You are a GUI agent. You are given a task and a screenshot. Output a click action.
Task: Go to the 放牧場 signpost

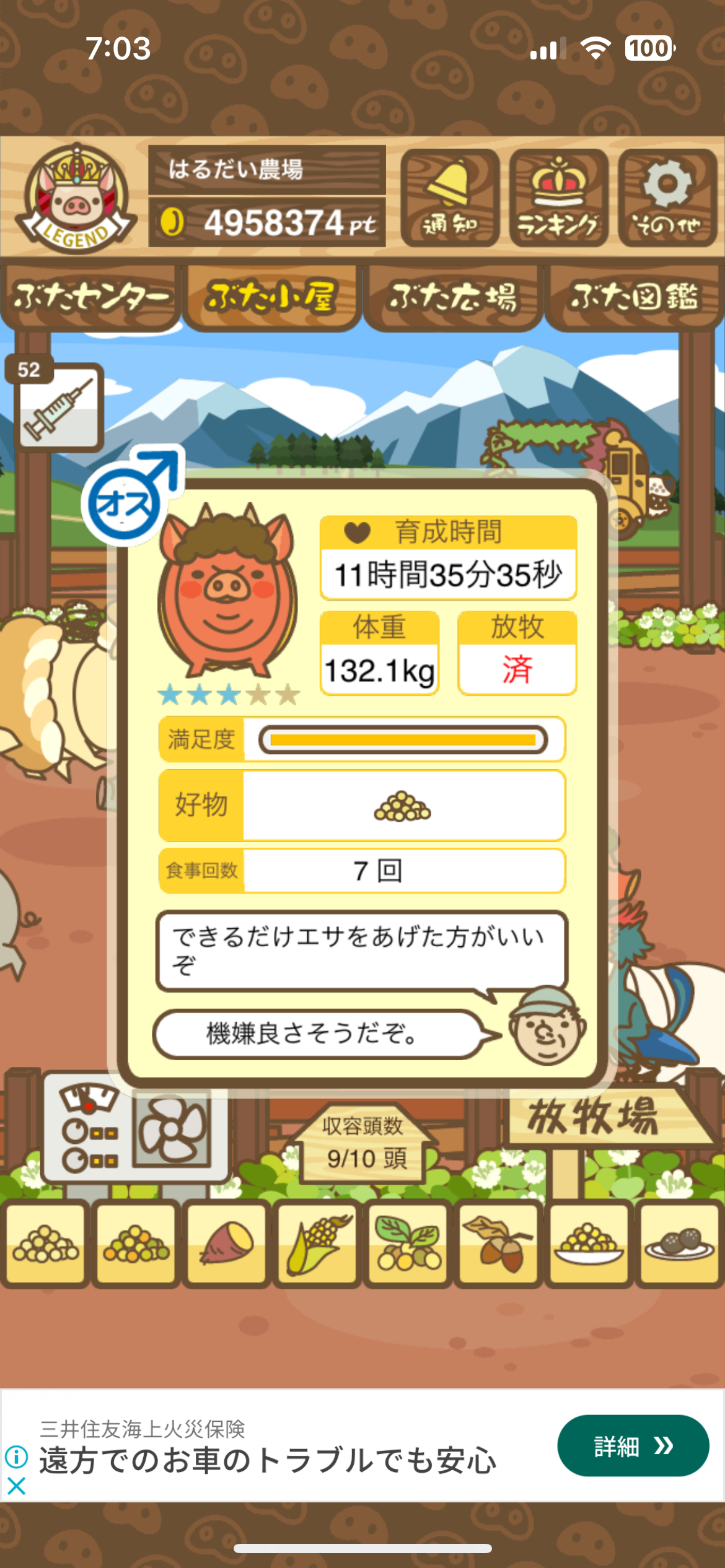coord(594,1119)
